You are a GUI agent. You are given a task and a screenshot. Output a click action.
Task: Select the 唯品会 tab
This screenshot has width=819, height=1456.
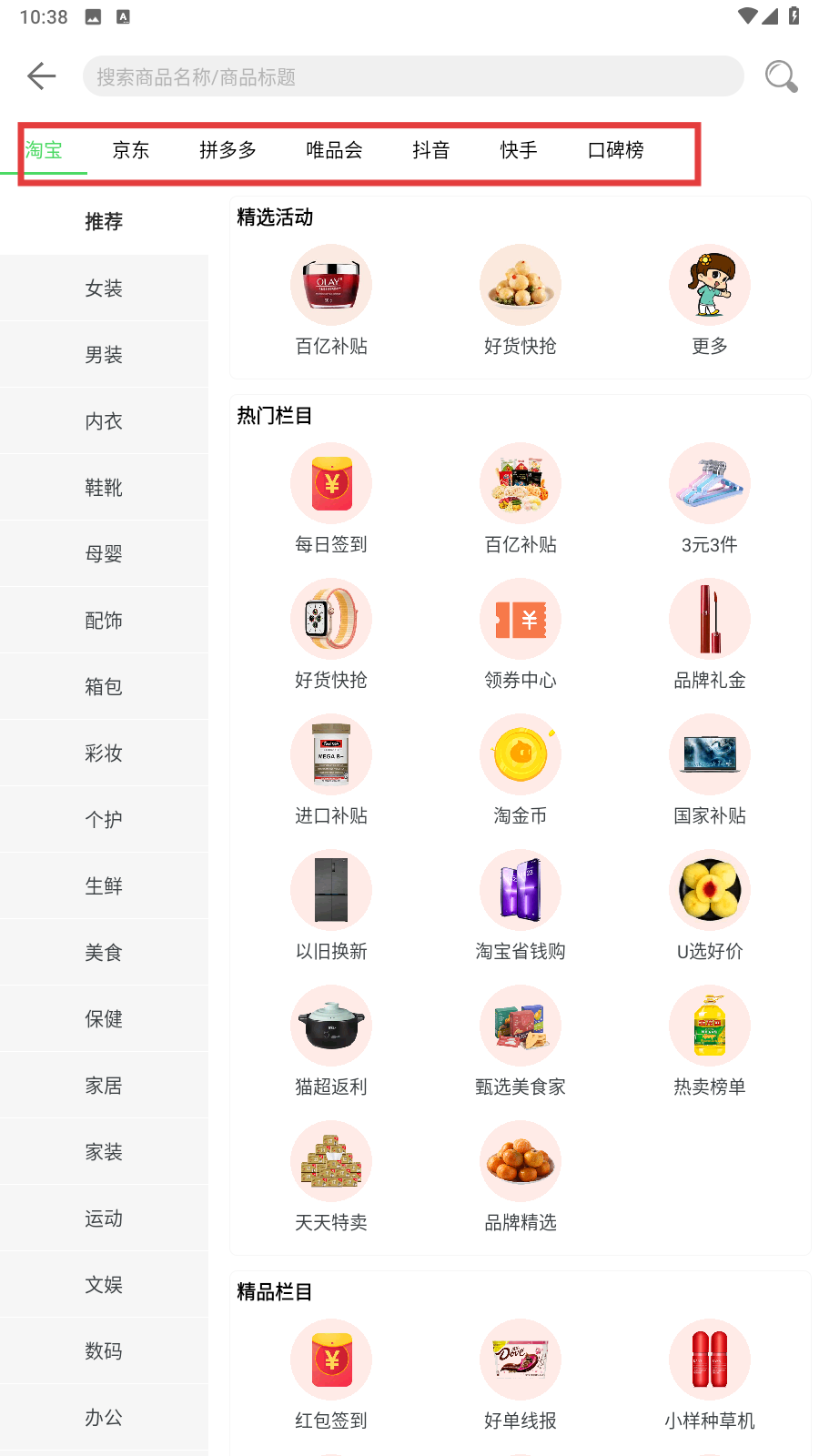point(335,150)
